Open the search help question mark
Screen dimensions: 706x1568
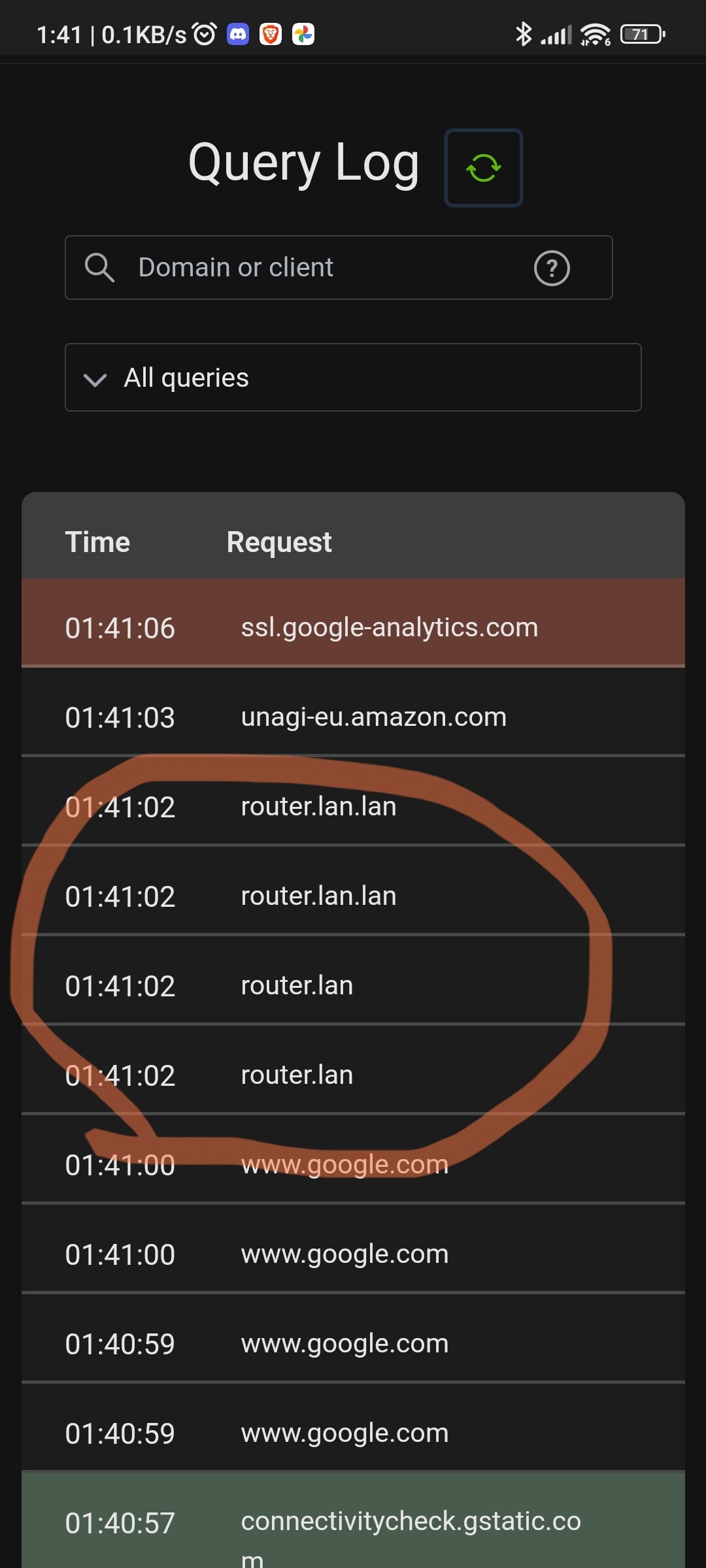point(552,268)
